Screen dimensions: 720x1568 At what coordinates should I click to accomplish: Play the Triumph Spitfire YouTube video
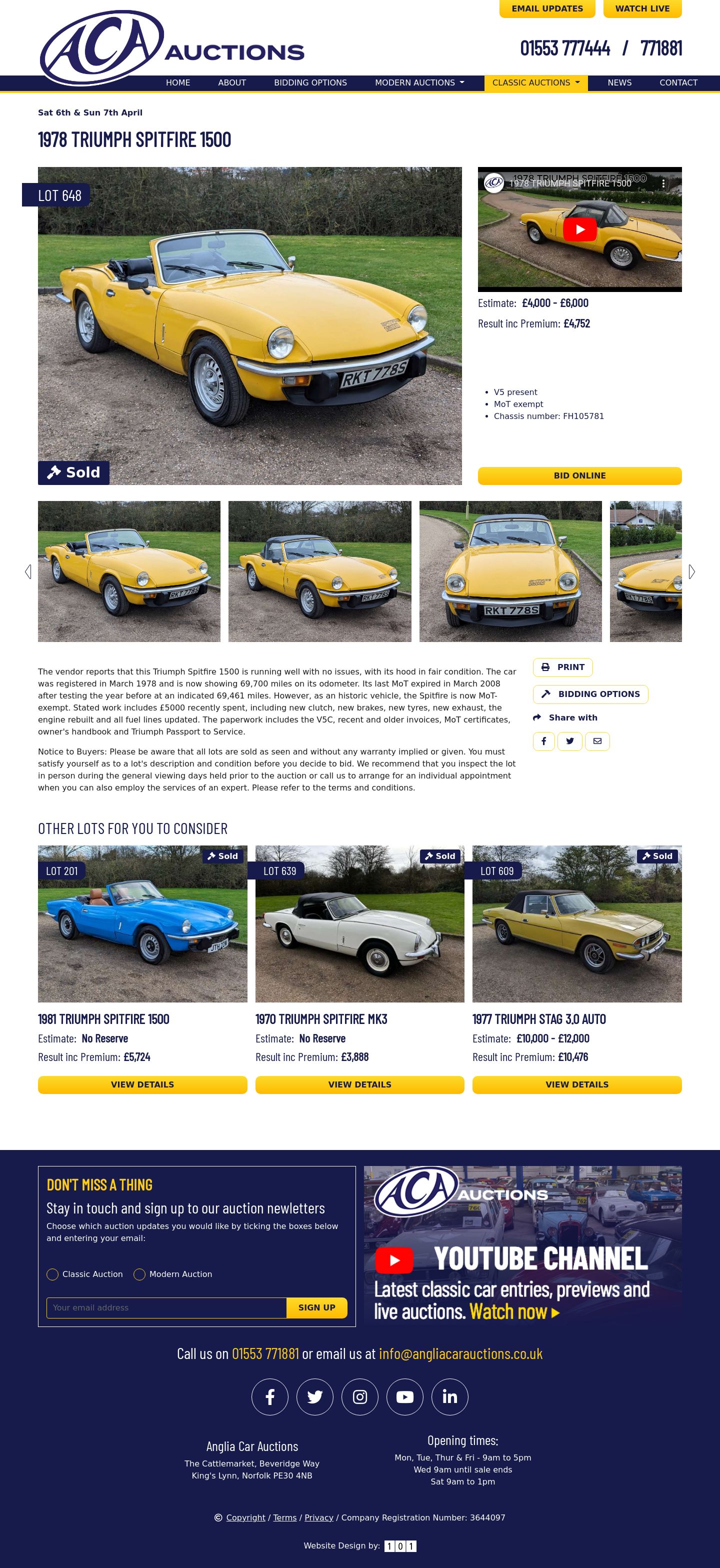tap(579, 229)
